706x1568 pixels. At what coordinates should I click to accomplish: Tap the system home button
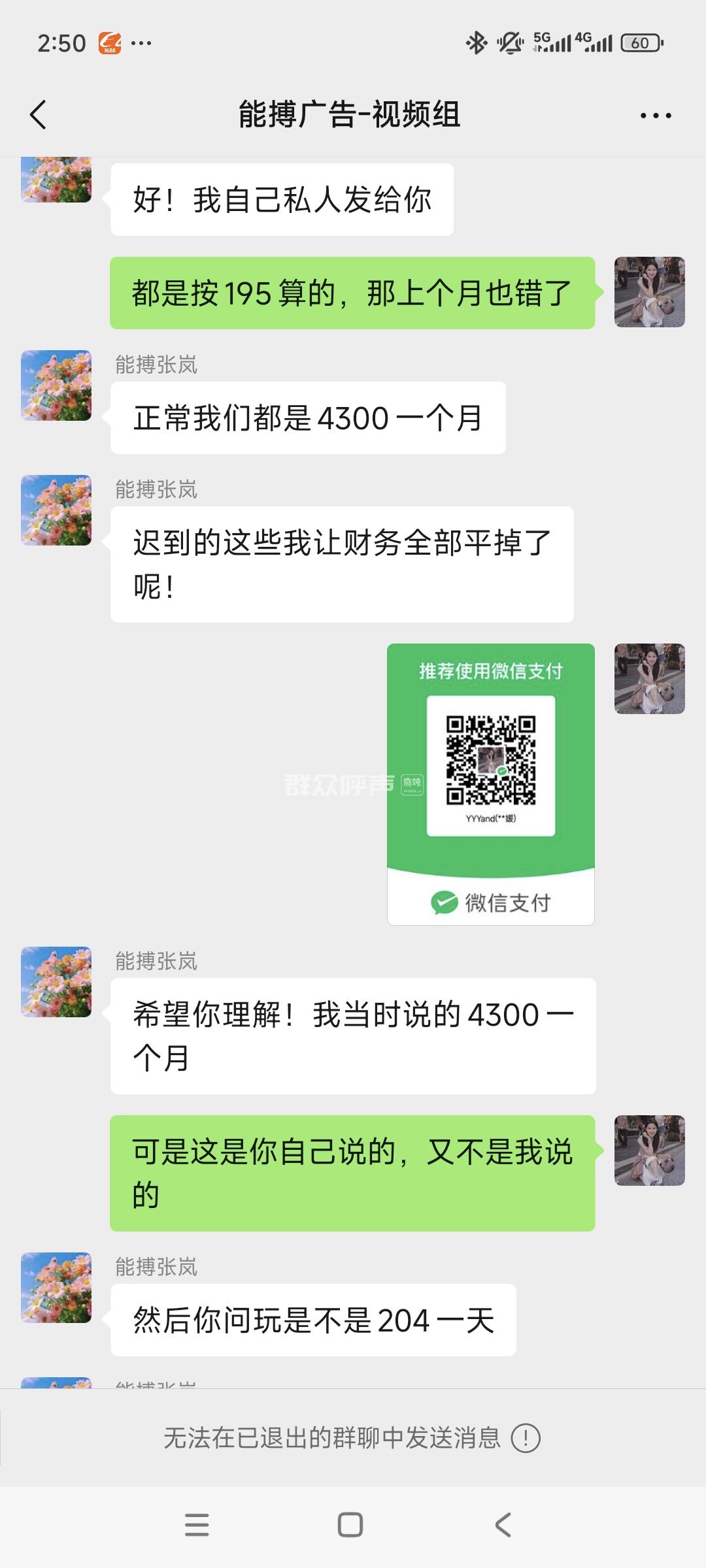coord(350,1525)
